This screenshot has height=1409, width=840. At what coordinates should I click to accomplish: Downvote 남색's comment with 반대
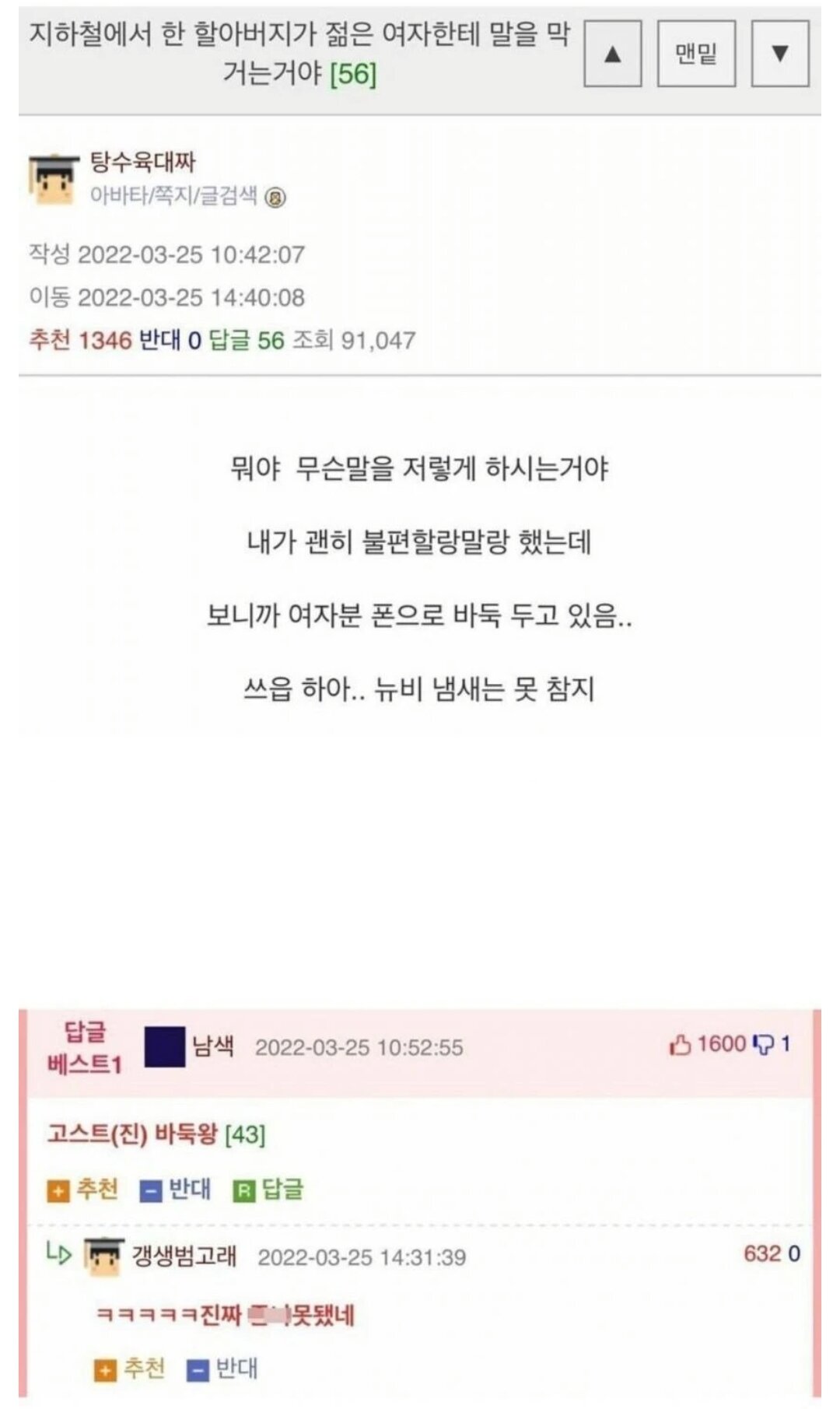[x=175, y=1190]
